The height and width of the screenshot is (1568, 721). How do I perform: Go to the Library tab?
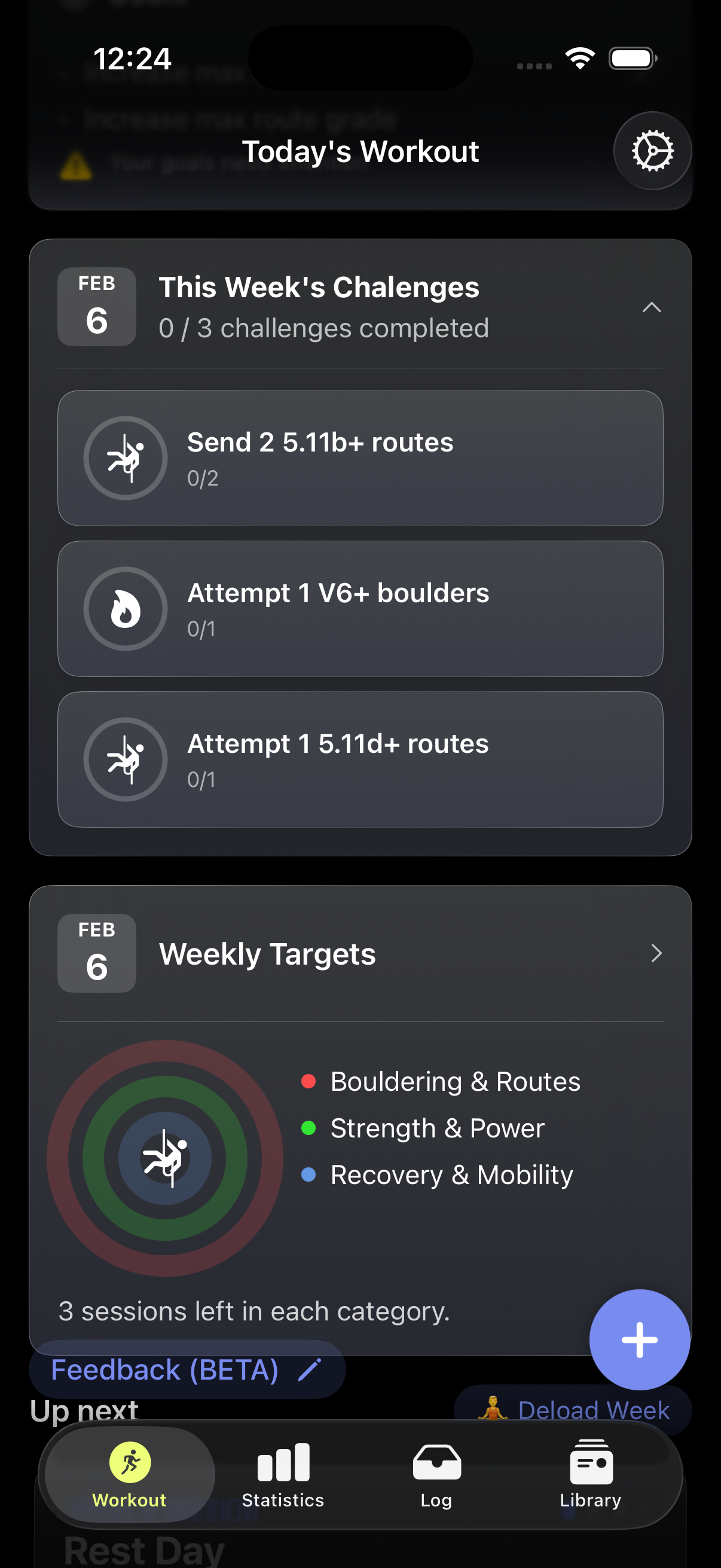[590, 1474]
